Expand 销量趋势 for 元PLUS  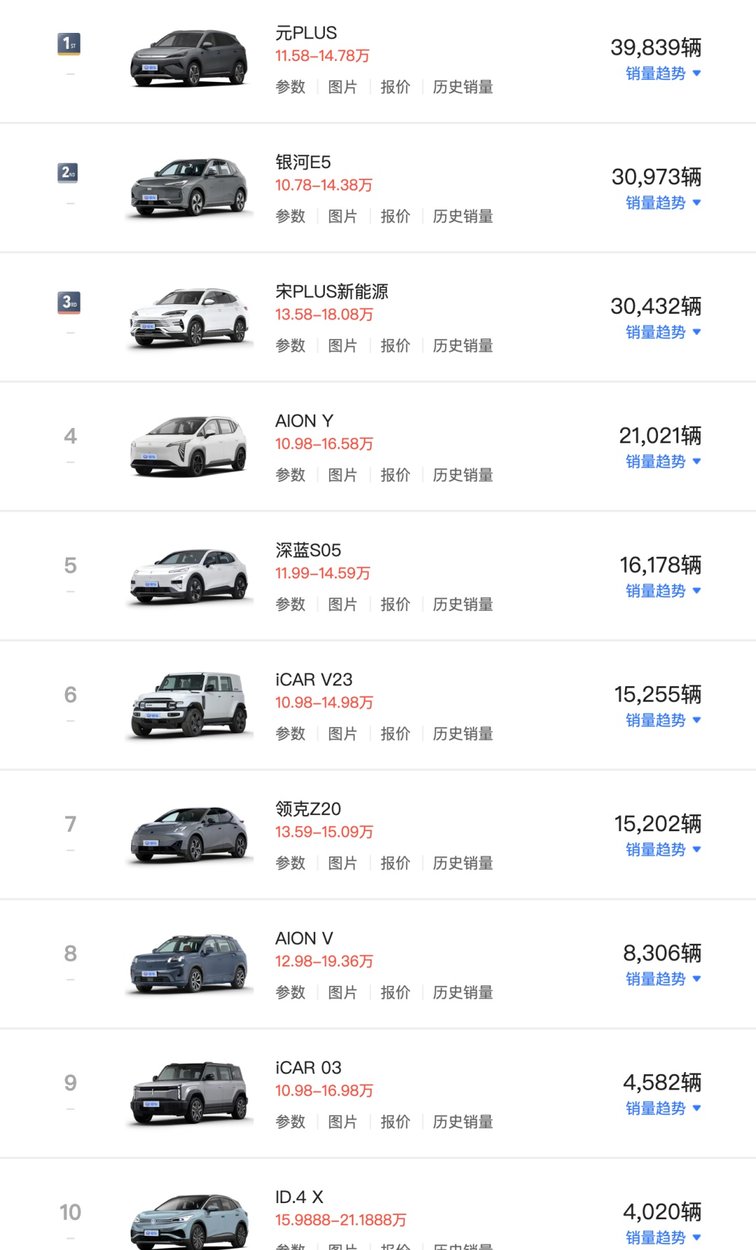(663, 73)
